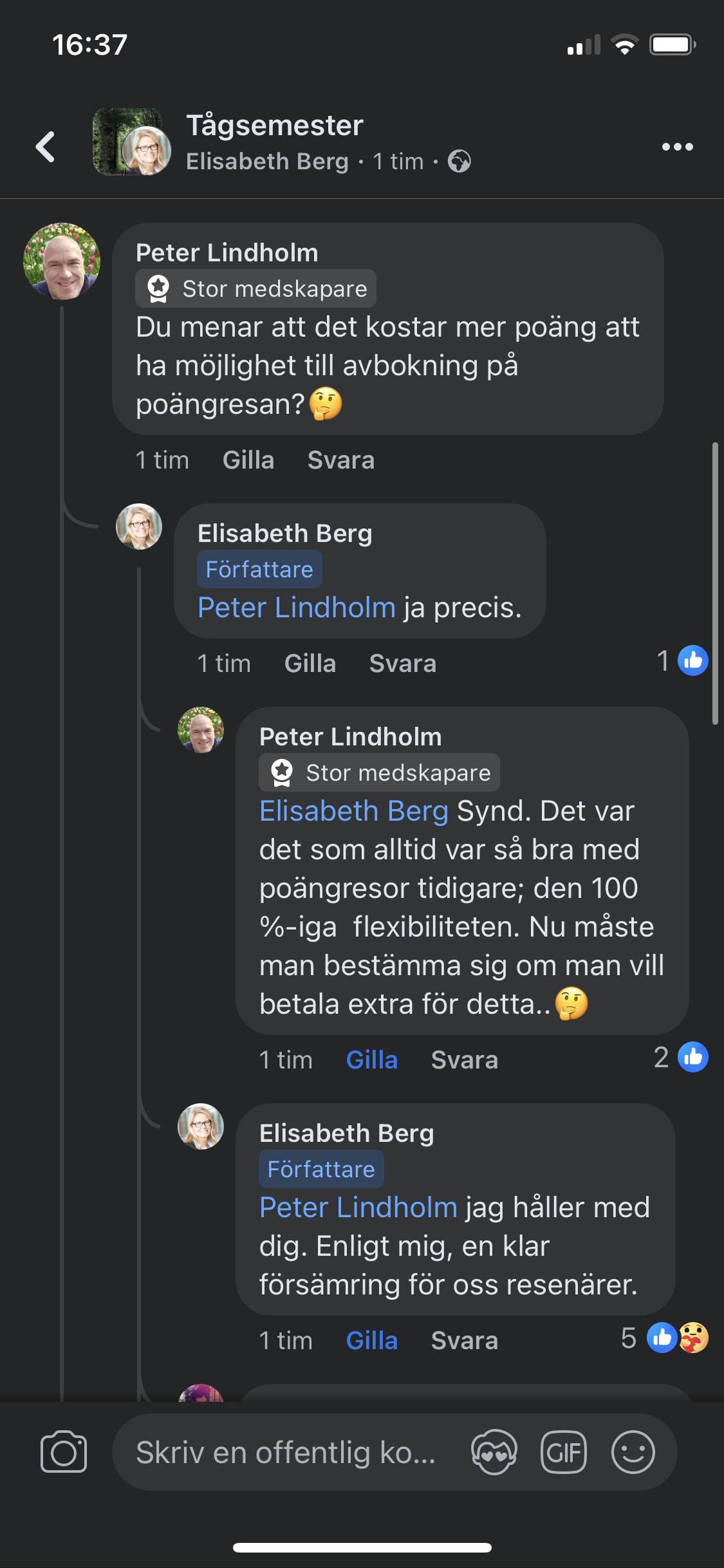Open the emoji picker
Viewport: 724px width, 1568px height.
pyautogui.click(x=633, y=1452)
